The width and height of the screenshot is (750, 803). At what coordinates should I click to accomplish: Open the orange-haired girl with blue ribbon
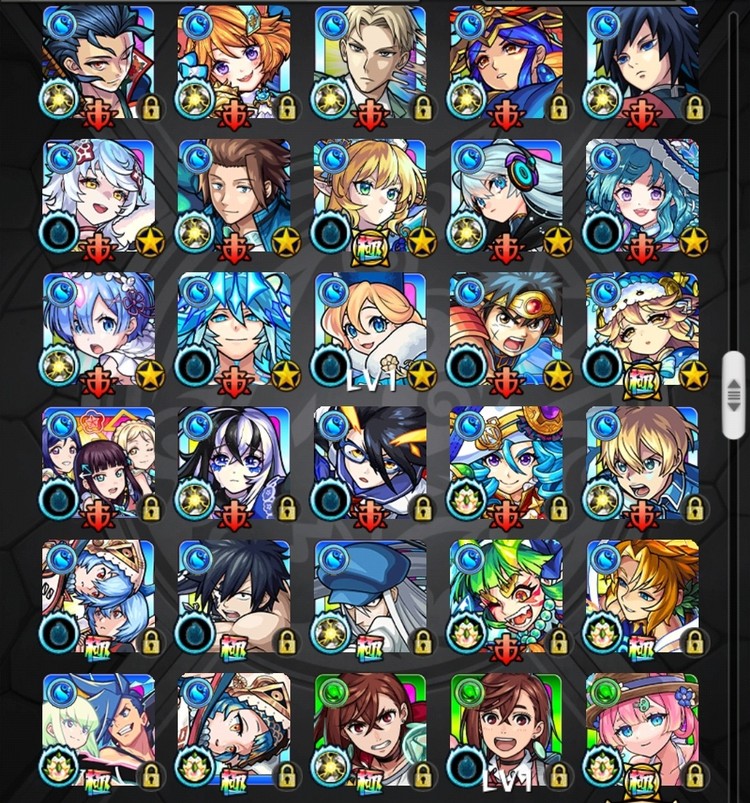[235, 65]
